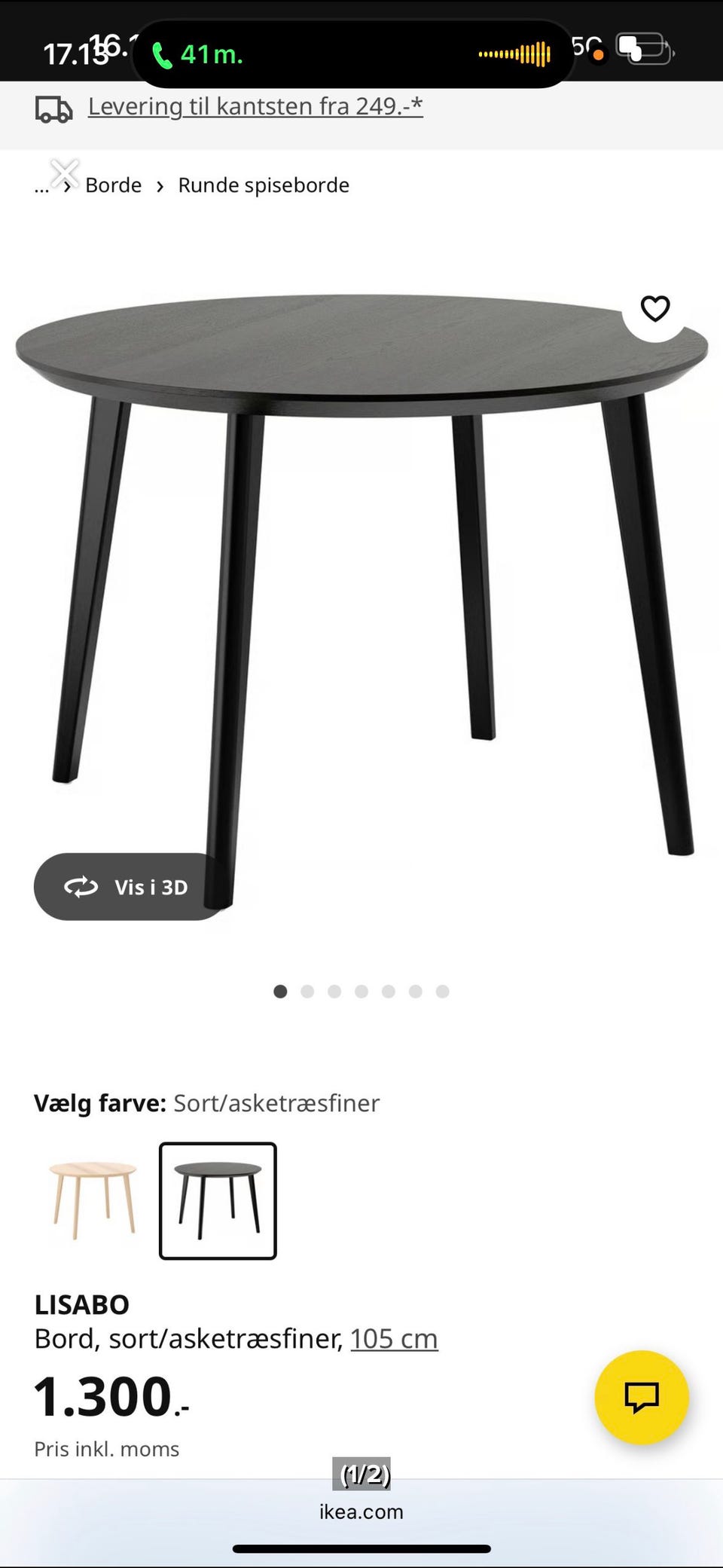The width and height of the screenshot is (723, 1568).
Task: Select the Sort/asketræsfiner color option
Action: tap(218, 1203)
